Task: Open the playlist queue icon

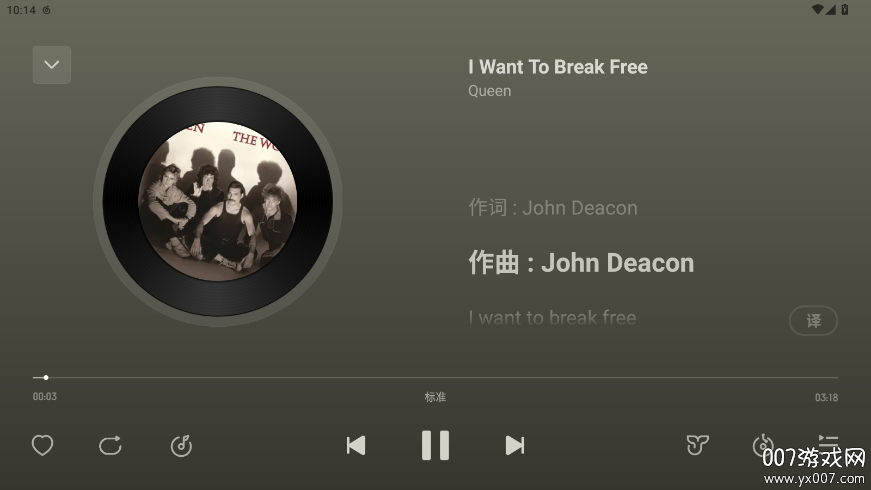Action: 828,441
